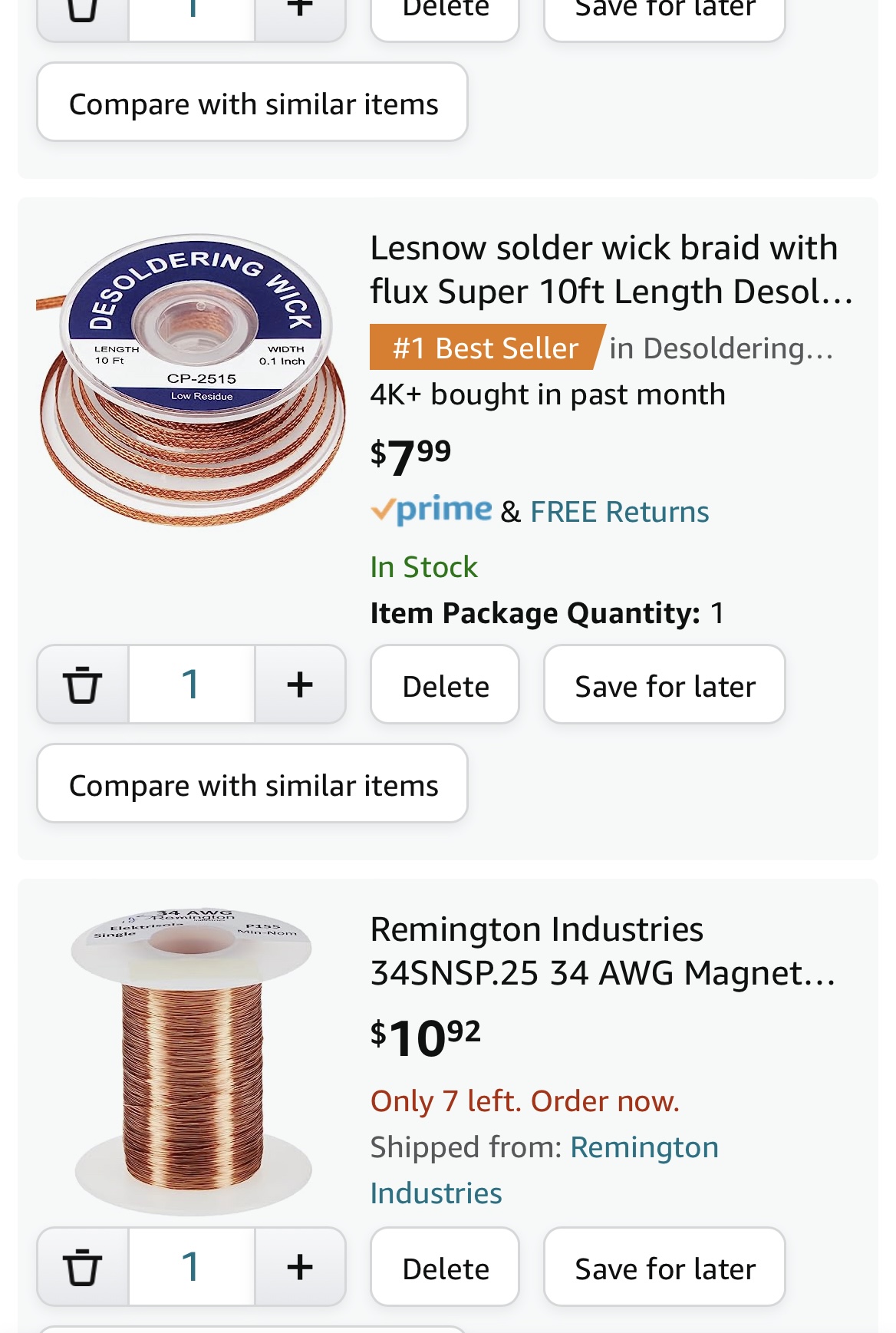
Task: View the Remington magnet wire spool image
Action: (x=192, y=1061)
